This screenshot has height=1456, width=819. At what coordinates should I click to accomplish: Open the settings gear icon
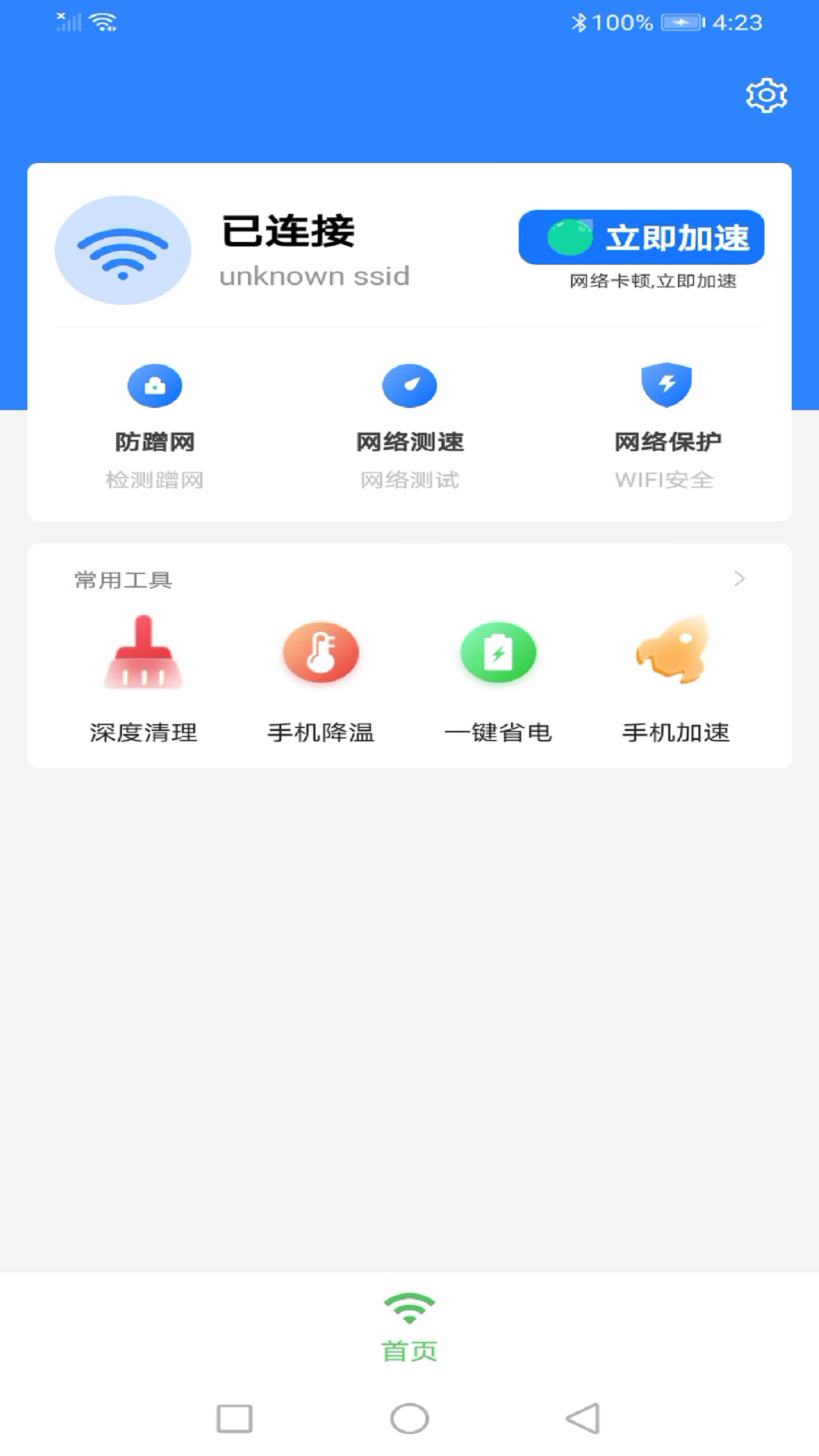(767, 95)
